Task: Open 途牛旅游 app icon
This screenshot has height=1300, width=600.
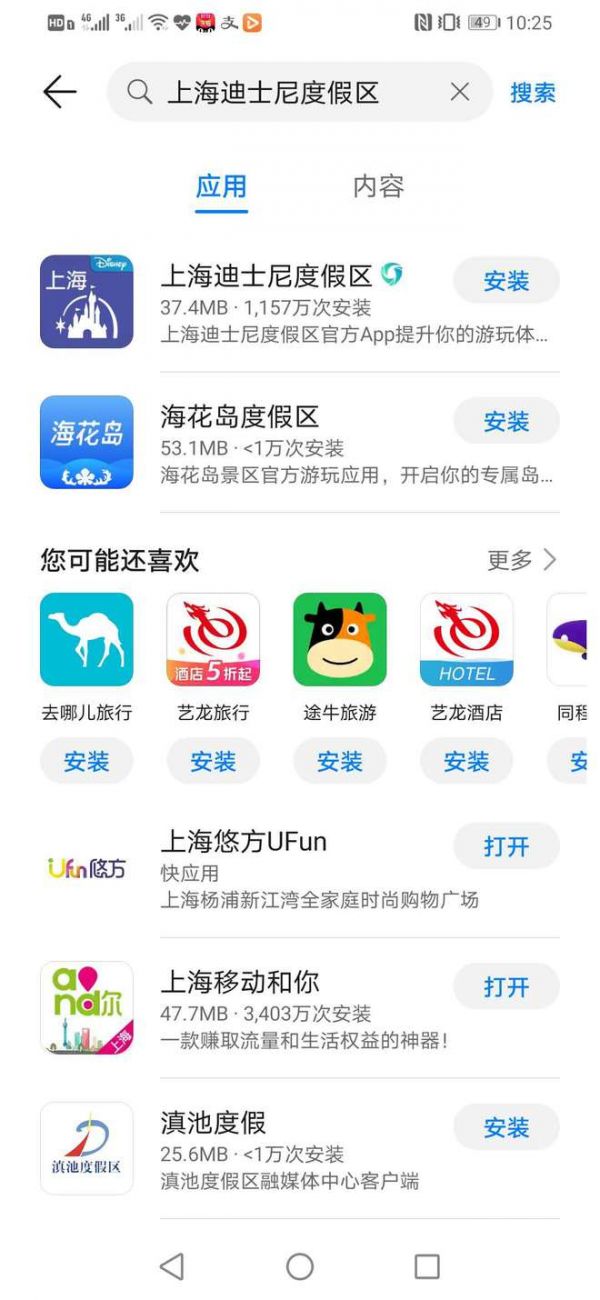Action: (x=340, y=640)
